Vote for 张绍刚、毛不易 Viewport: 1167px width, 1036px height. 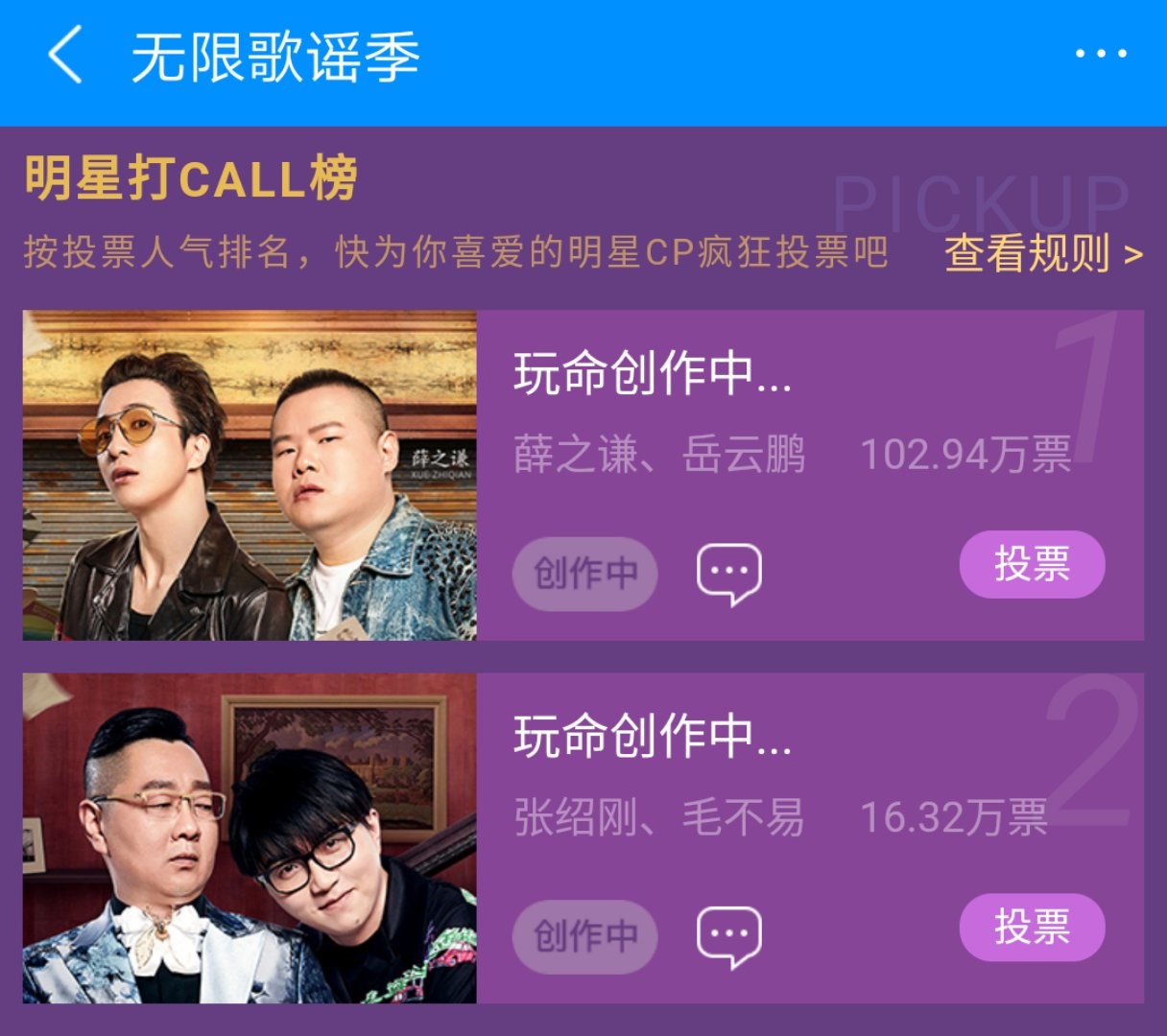pos(1032,927)
